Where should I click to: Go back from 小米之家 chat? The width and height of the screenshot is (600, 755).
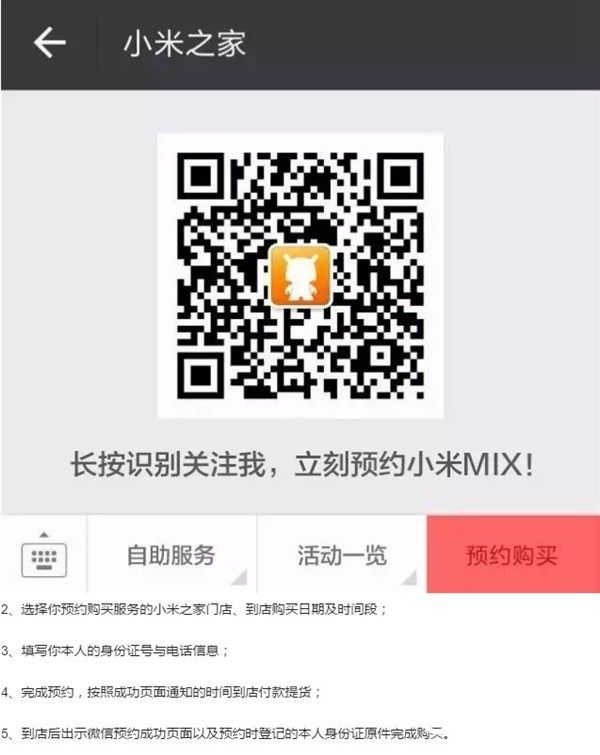point(49,44)
